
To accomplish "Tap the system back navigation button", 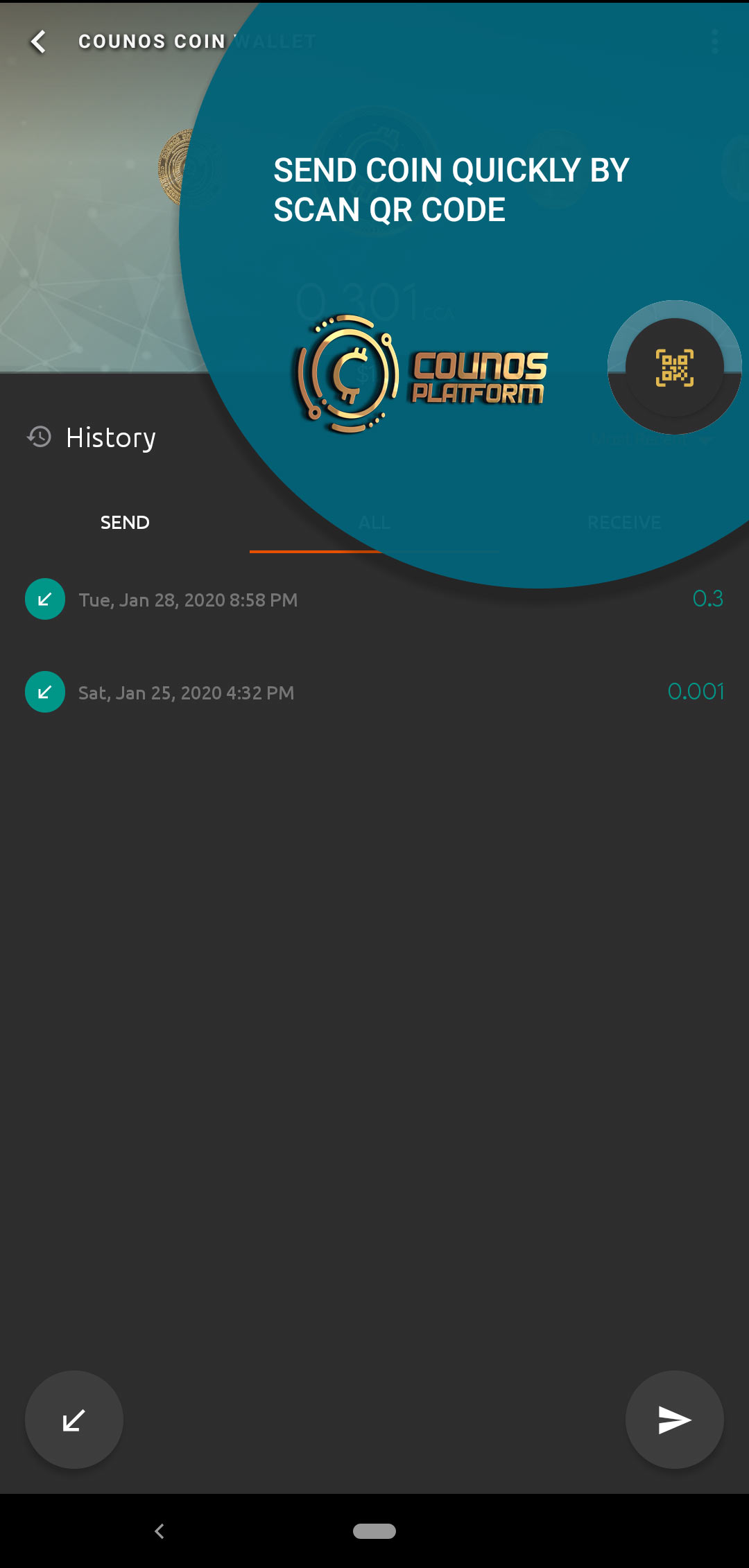I will (x=160, y=1531).
